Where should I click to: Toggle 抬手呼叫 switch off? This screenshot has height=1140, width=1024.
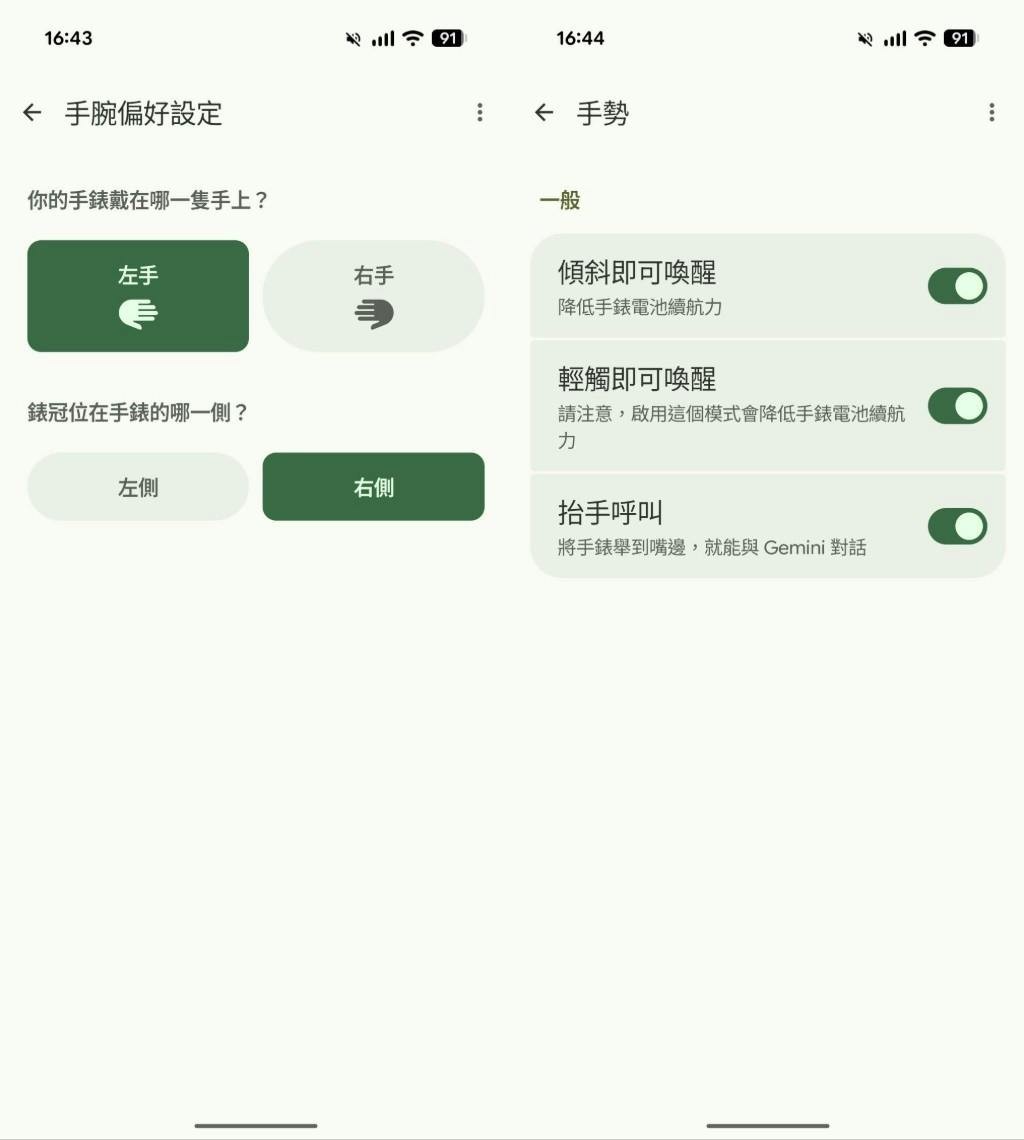click(957, 526)
